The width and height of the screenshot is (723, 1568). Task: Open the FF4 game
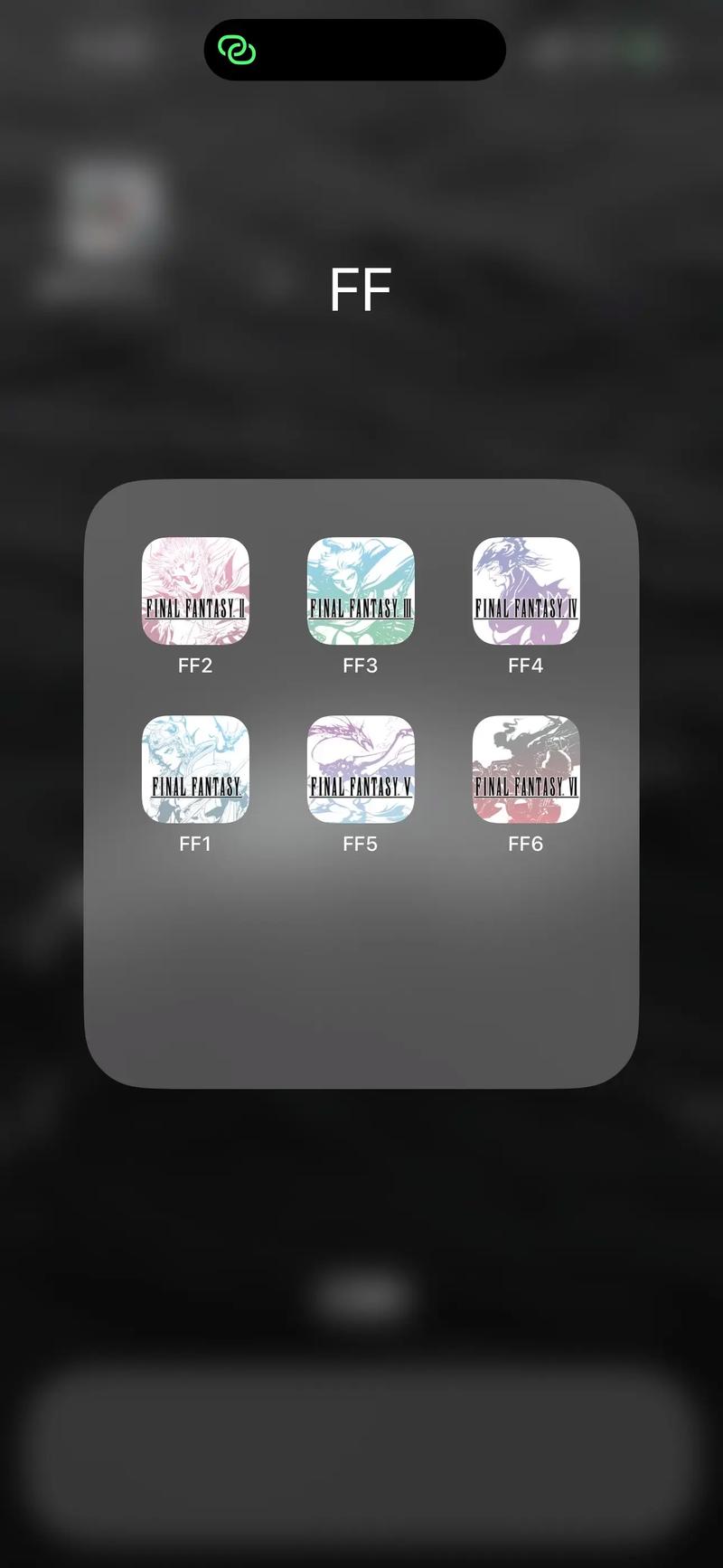(526, 591)
